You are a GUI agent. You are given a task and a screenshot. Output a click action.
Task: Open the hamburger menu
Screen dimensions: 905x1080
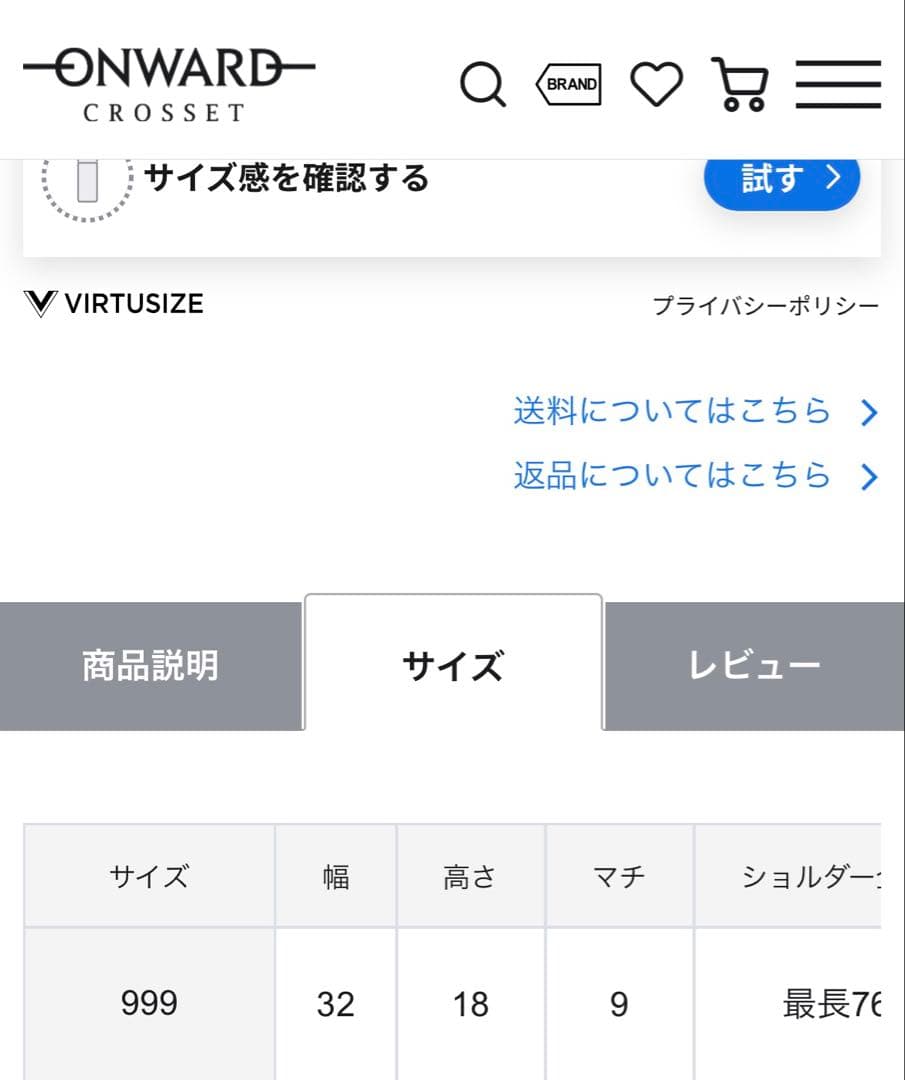pos(838,85)
